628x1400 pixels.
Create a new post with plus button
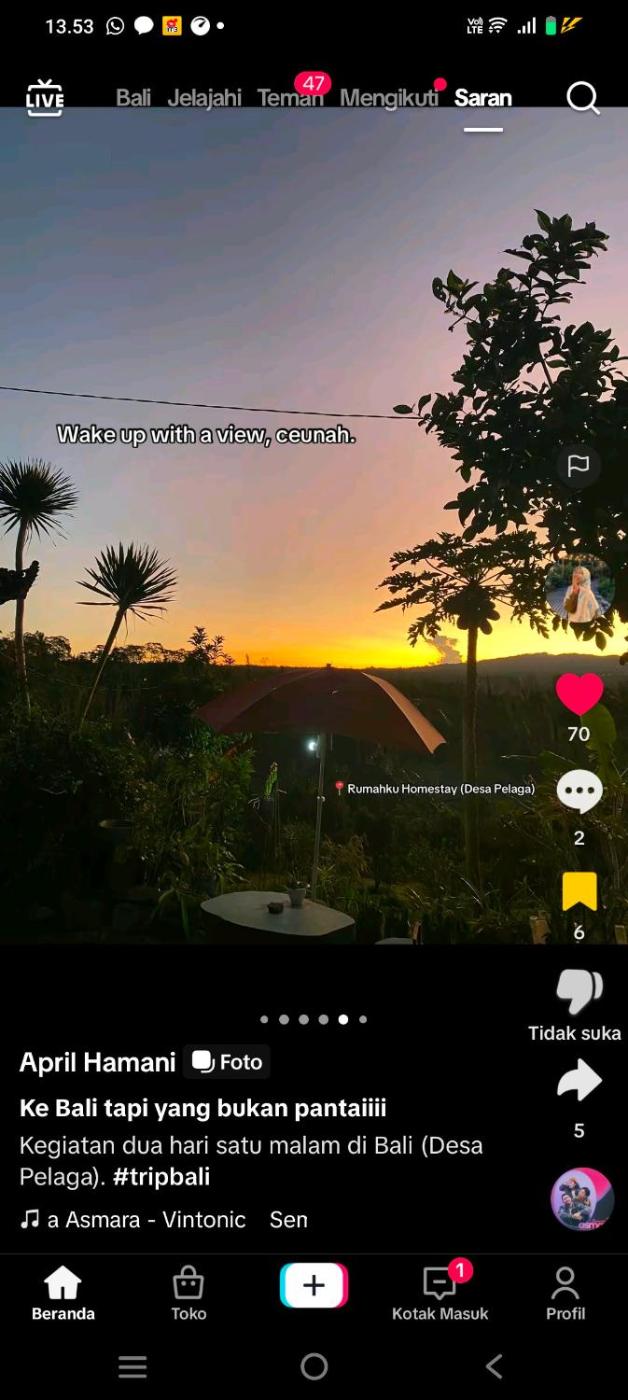(x=314, y=1286)
